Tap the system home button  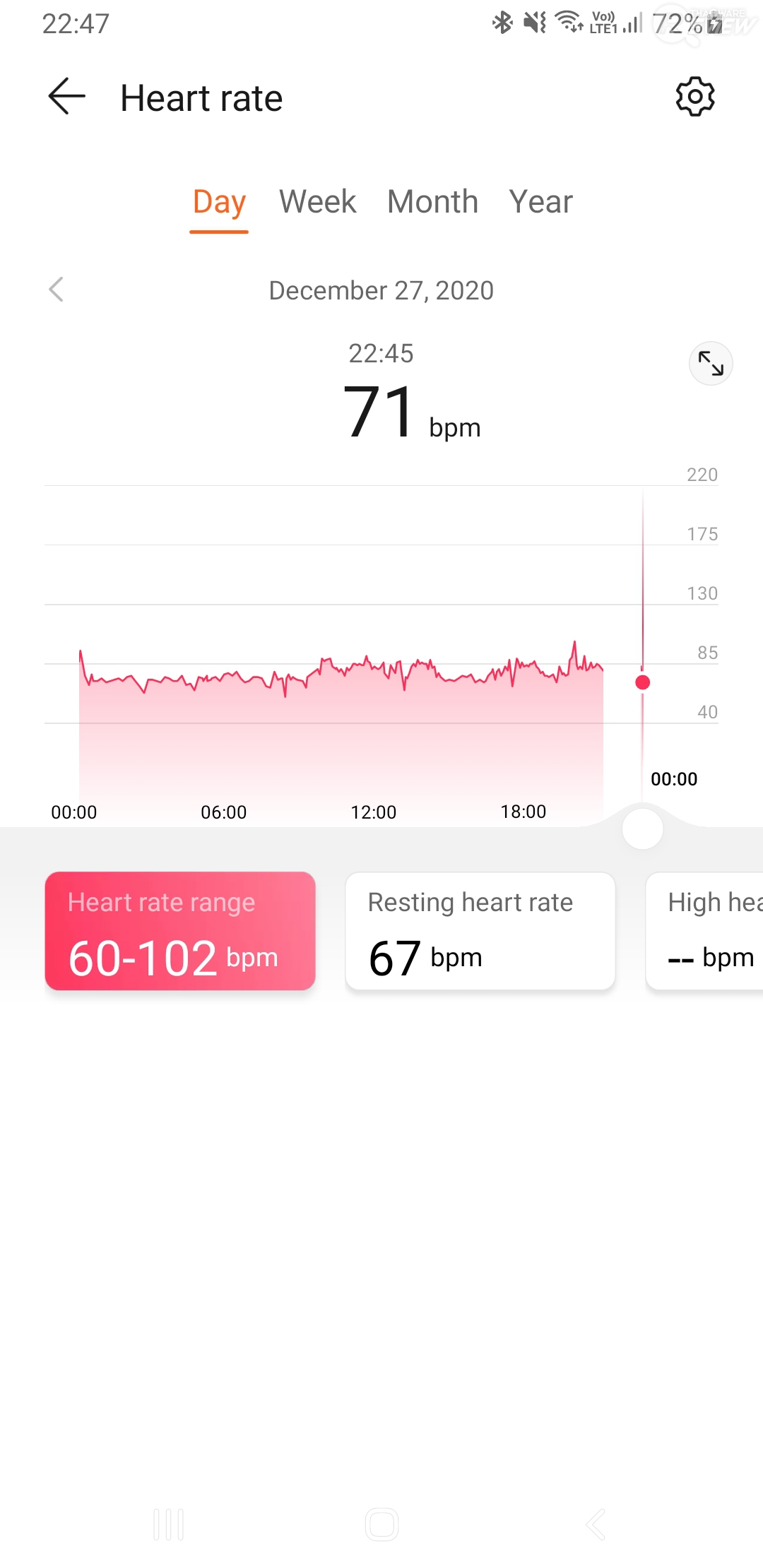coord(381,1524)
